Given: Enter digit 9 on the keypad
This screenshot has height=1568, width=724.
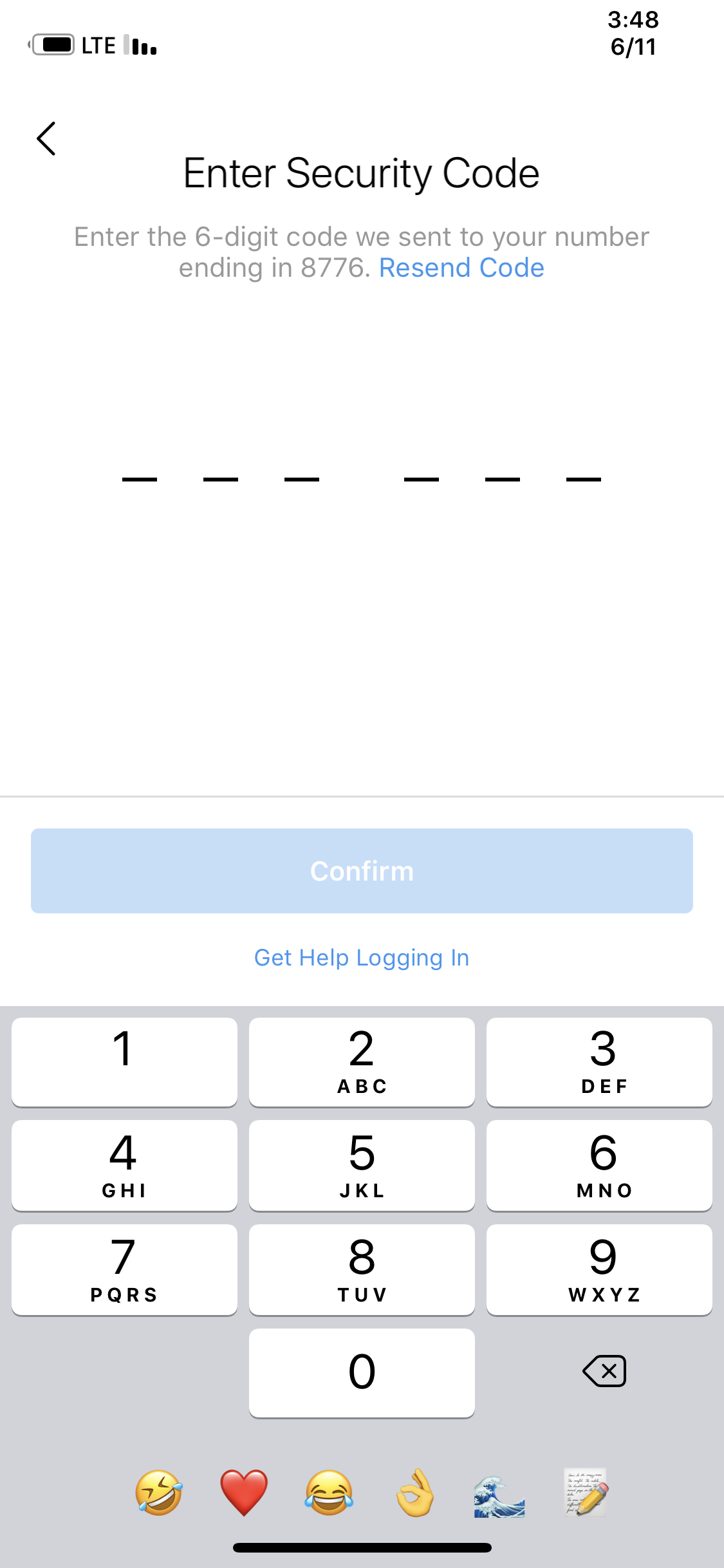Looking at the screenshot, I should tap(599, 1270).
